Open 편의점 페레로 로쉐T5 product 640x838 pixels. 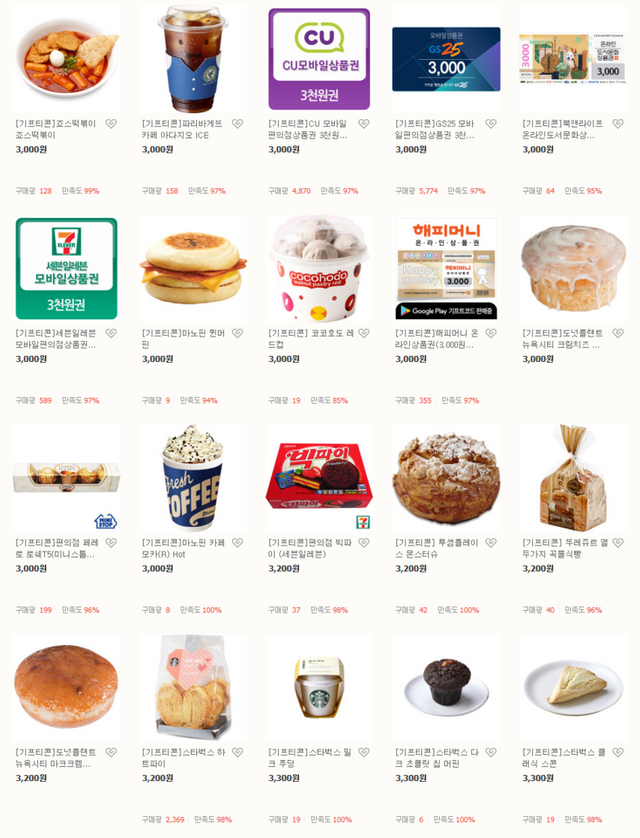pos(66,478)
